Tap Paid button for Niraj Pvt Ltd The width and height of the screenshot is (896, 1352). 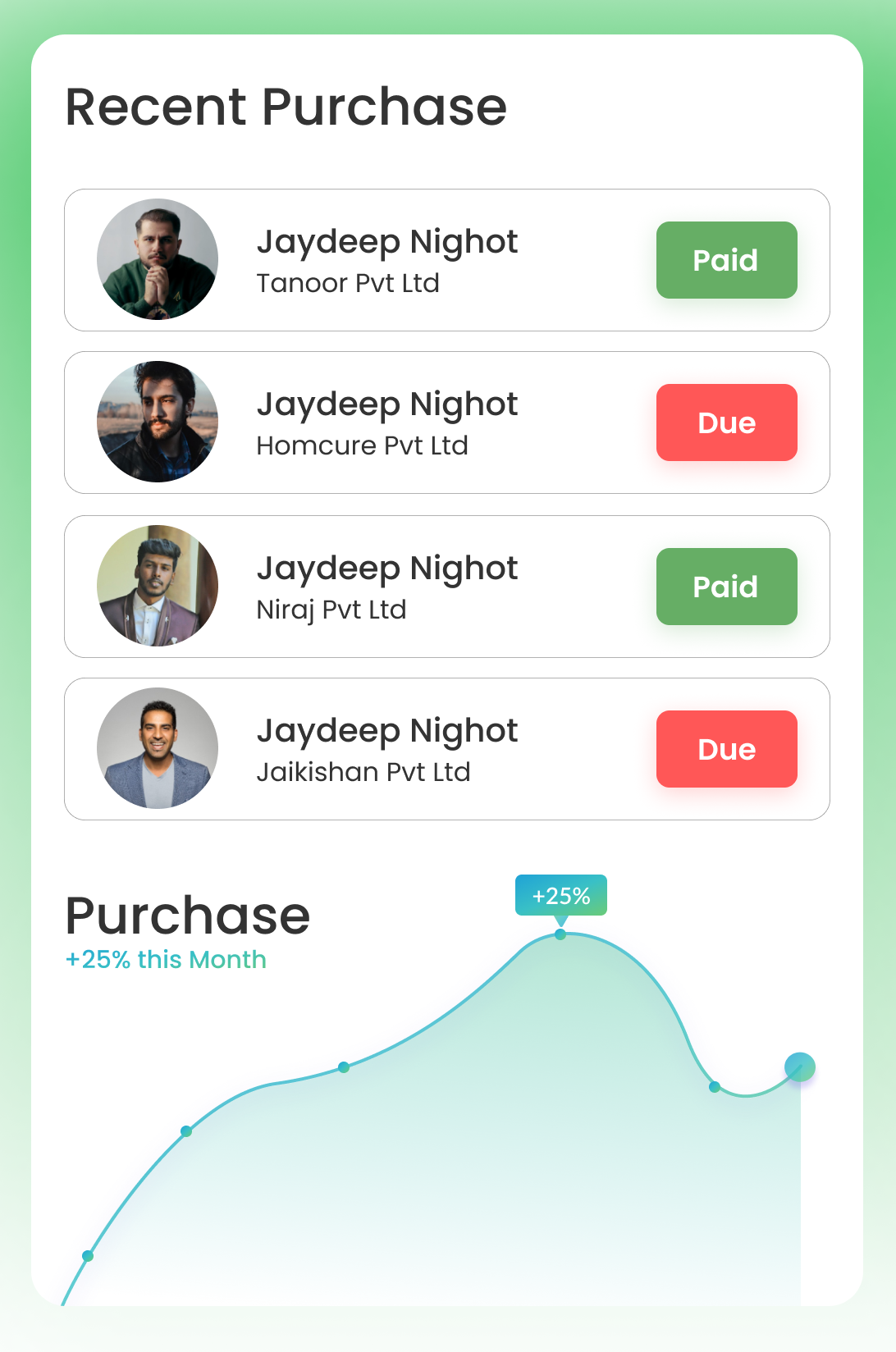click(x=726, y=587)
